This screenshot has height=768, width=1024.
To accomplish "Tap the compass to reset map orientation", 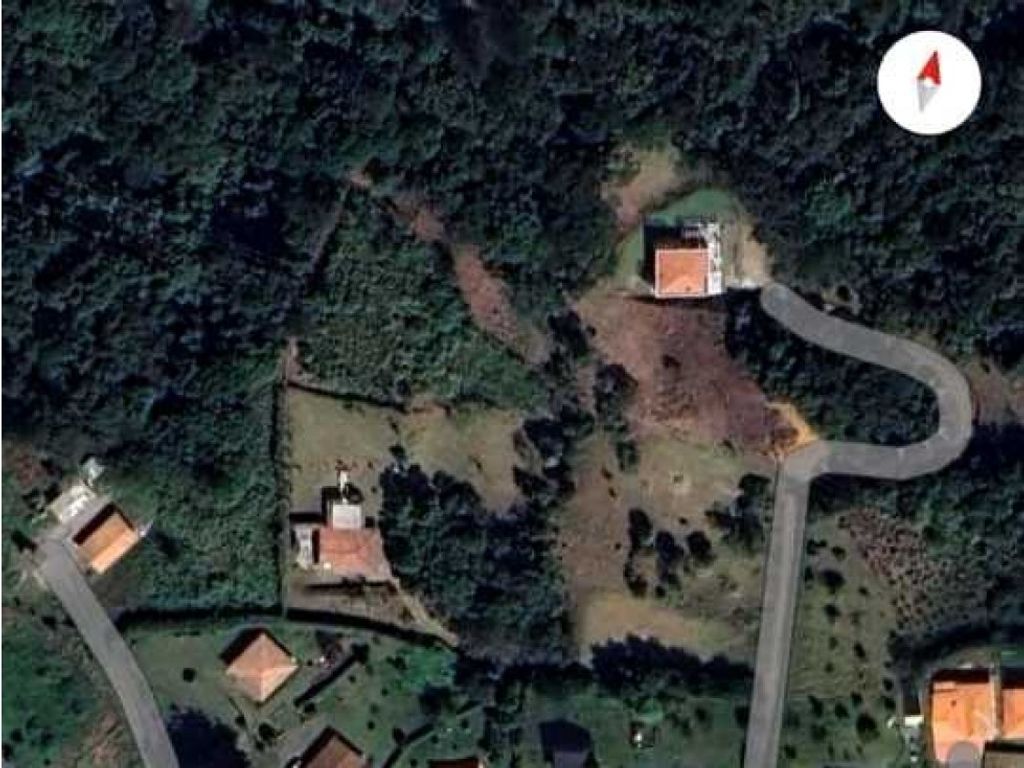I will coord(928,82).
